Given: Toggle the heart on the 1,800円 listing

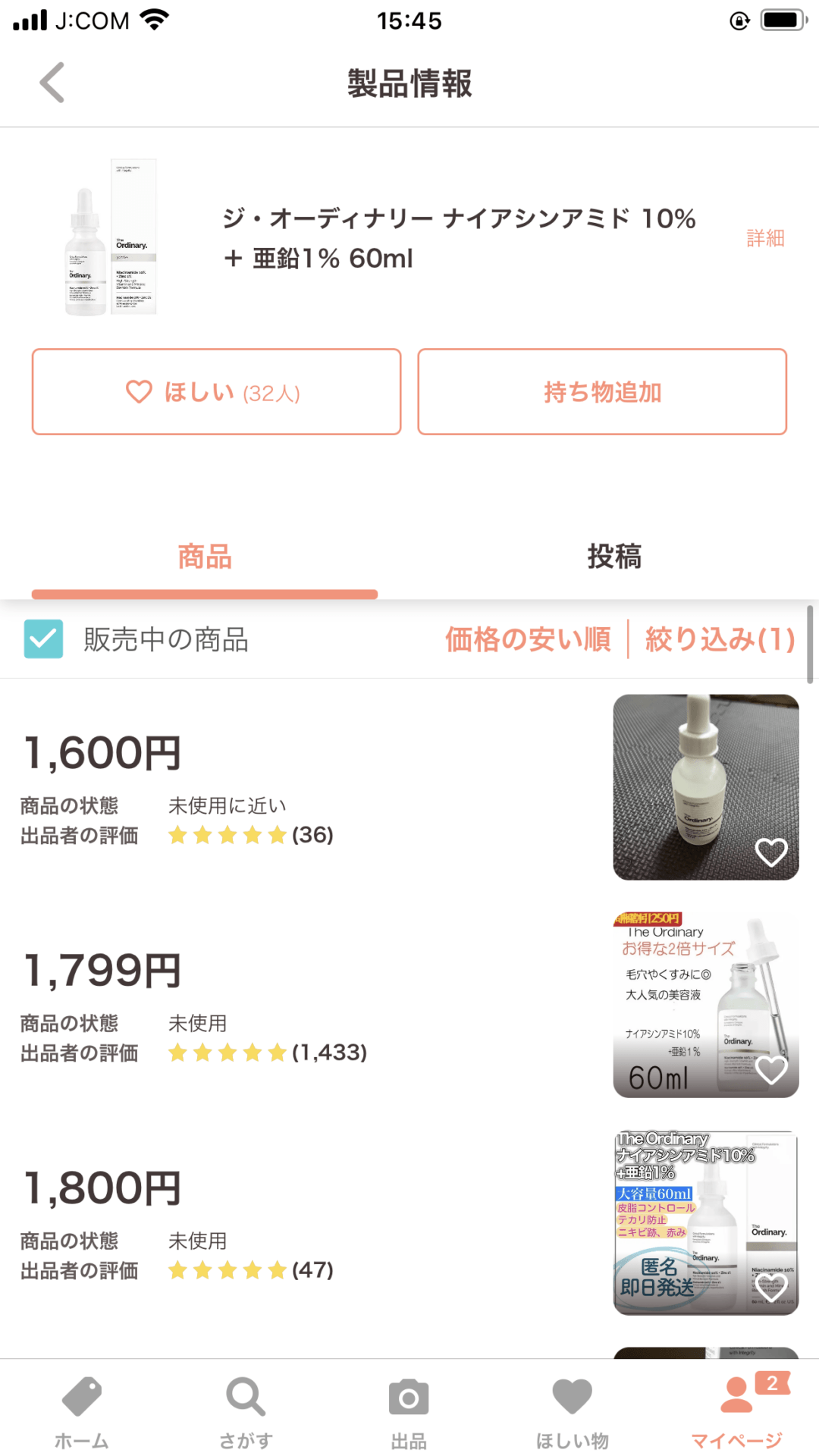Looking at the screenshot, I should coord(770,1287).
